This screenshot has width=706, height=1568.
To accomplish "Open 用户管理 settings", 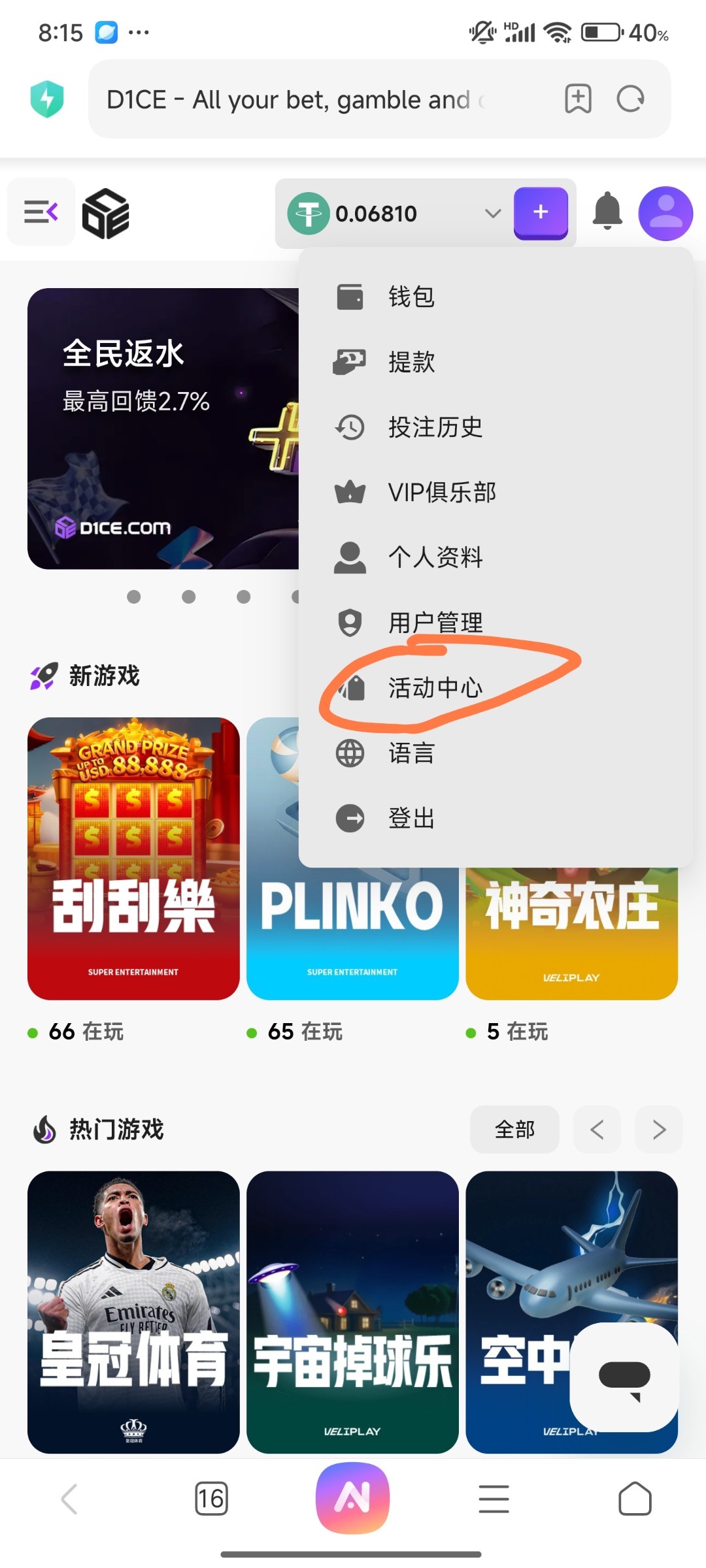I will coord(435,623).
